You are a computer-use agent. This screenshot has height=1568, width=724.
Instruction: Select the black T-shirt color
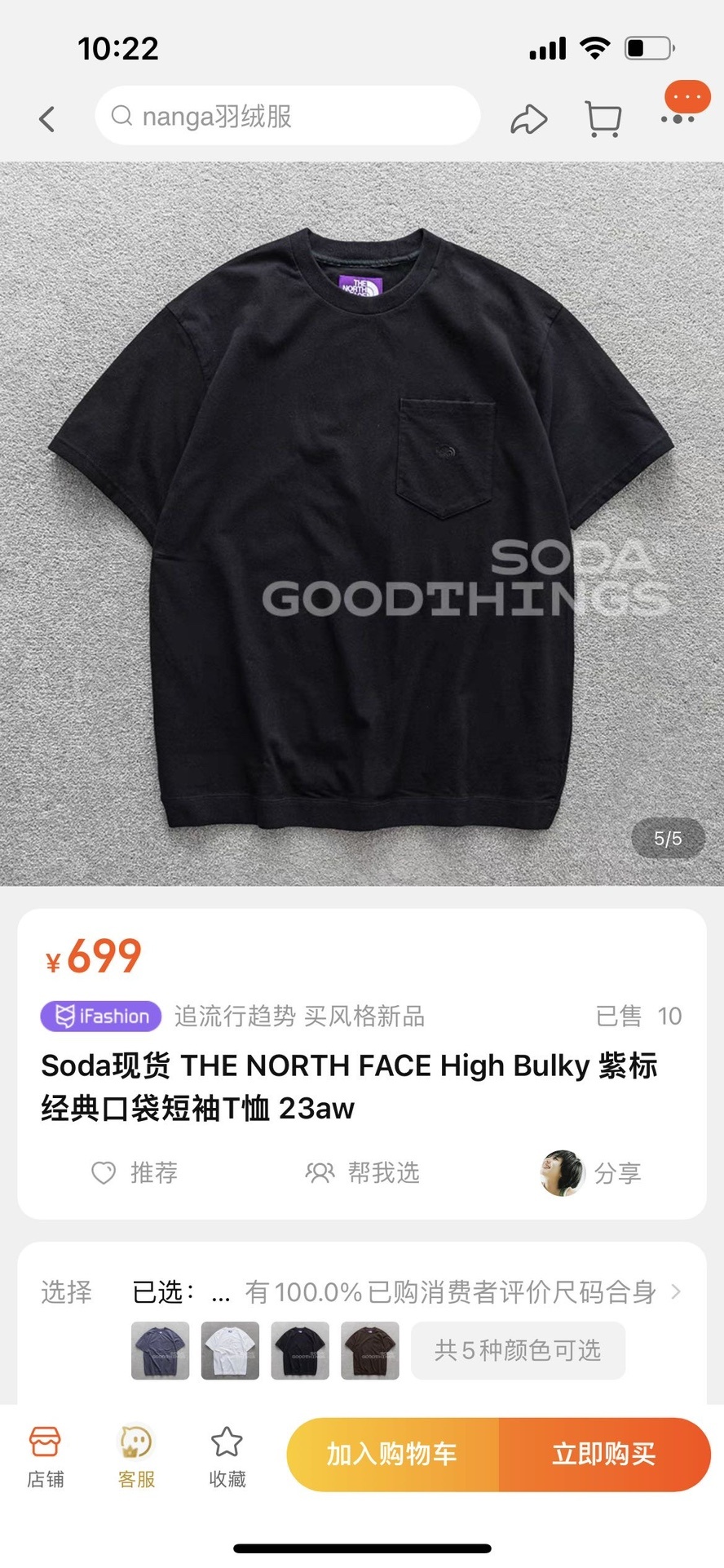click(300, 1351)
